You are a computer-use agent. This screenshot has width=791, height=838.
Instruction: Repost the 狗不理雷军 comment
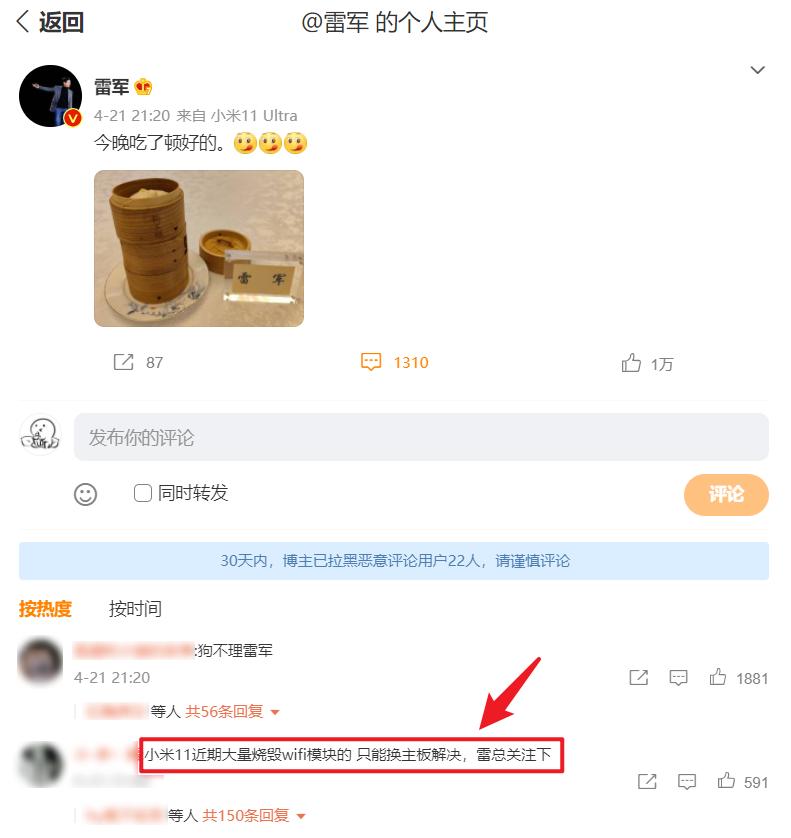click(639, 678)
